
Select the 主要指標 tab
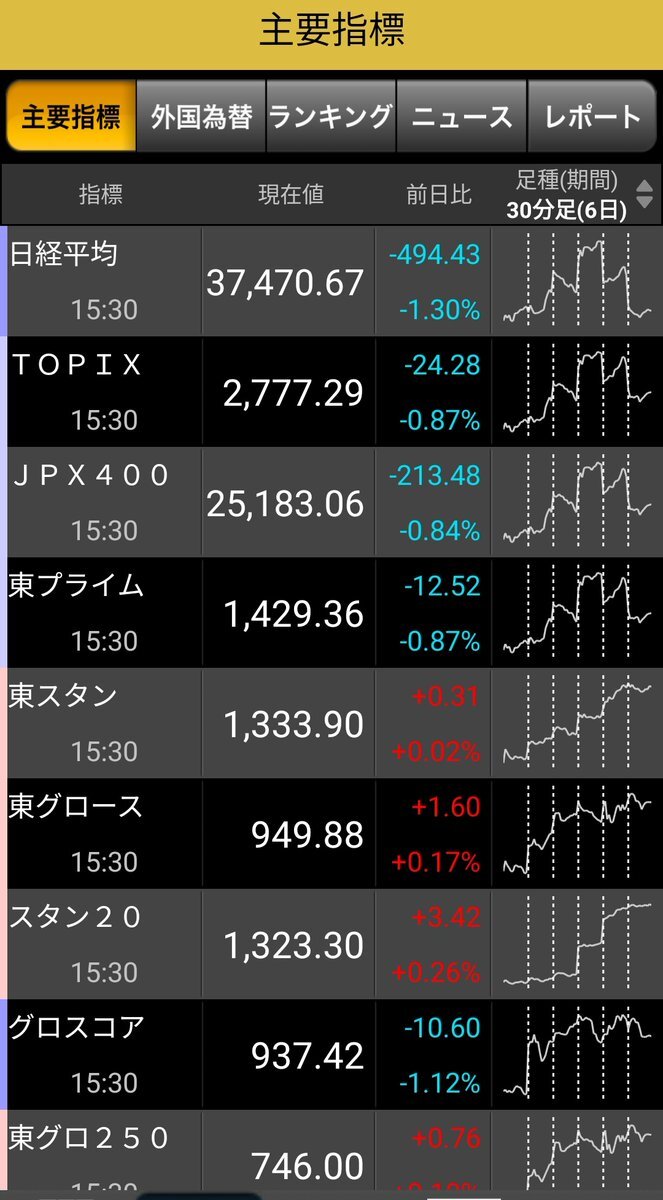70,116
